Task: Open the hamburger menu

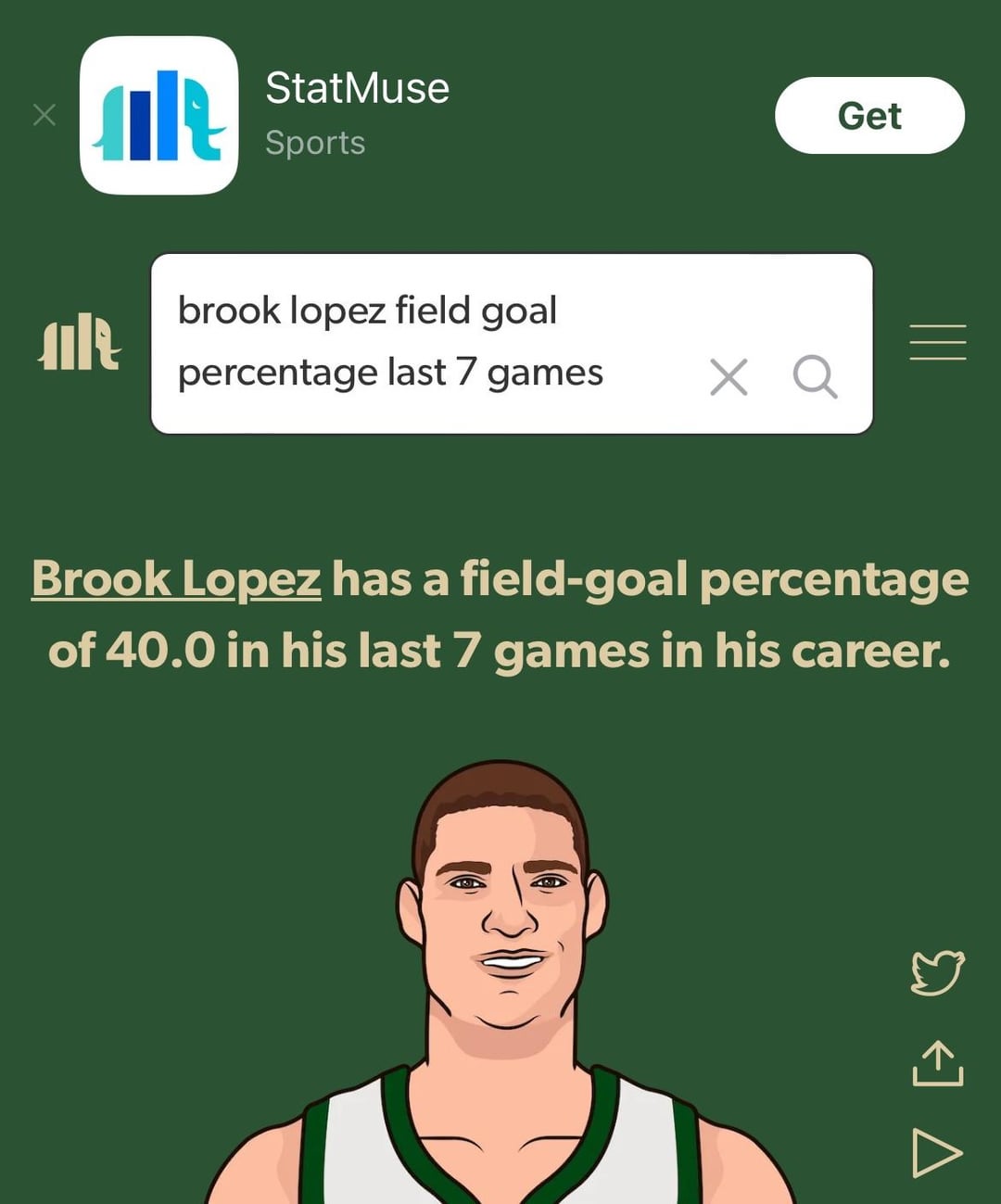Action: pyautogui.click(x=937, y=342)
